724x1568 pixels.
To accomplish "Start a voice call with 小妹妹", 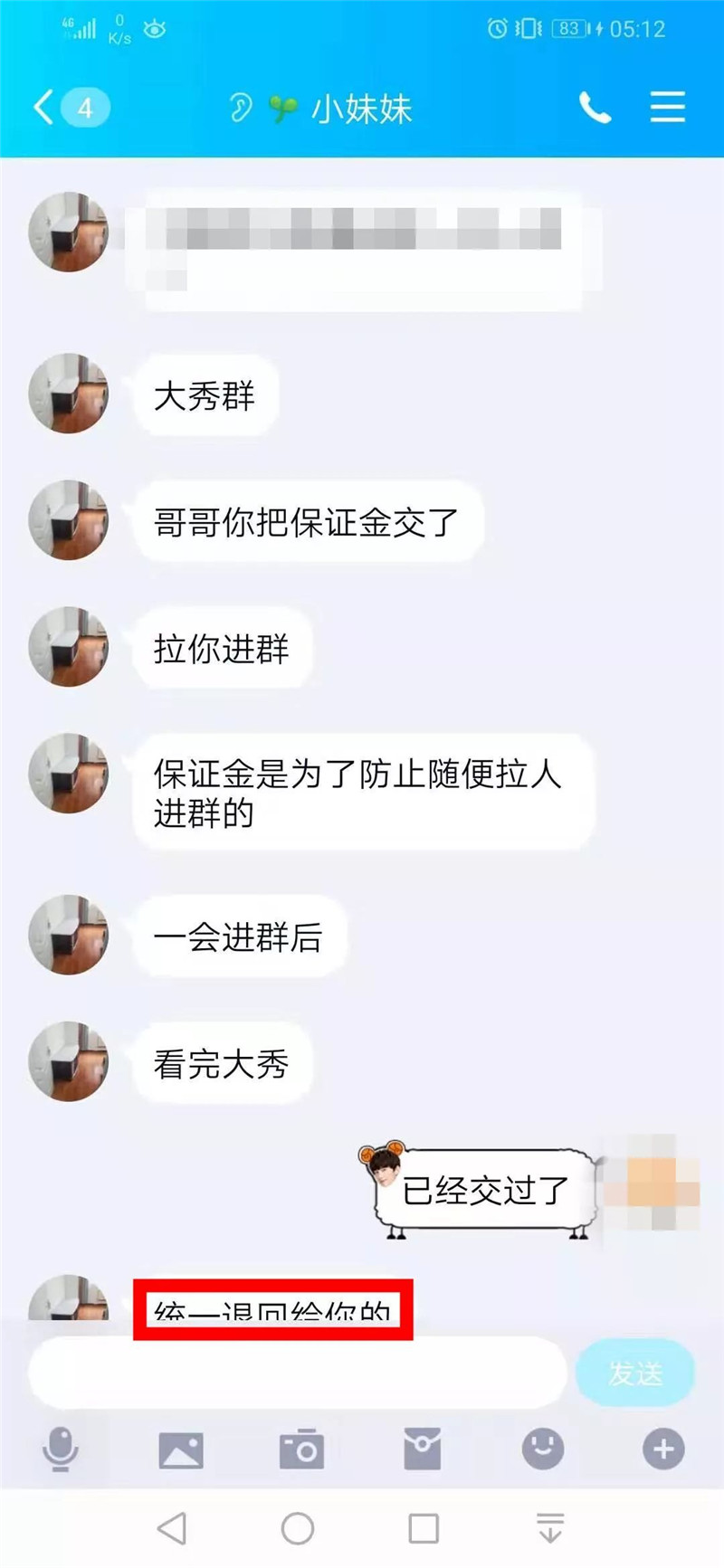I will point(595,108).
